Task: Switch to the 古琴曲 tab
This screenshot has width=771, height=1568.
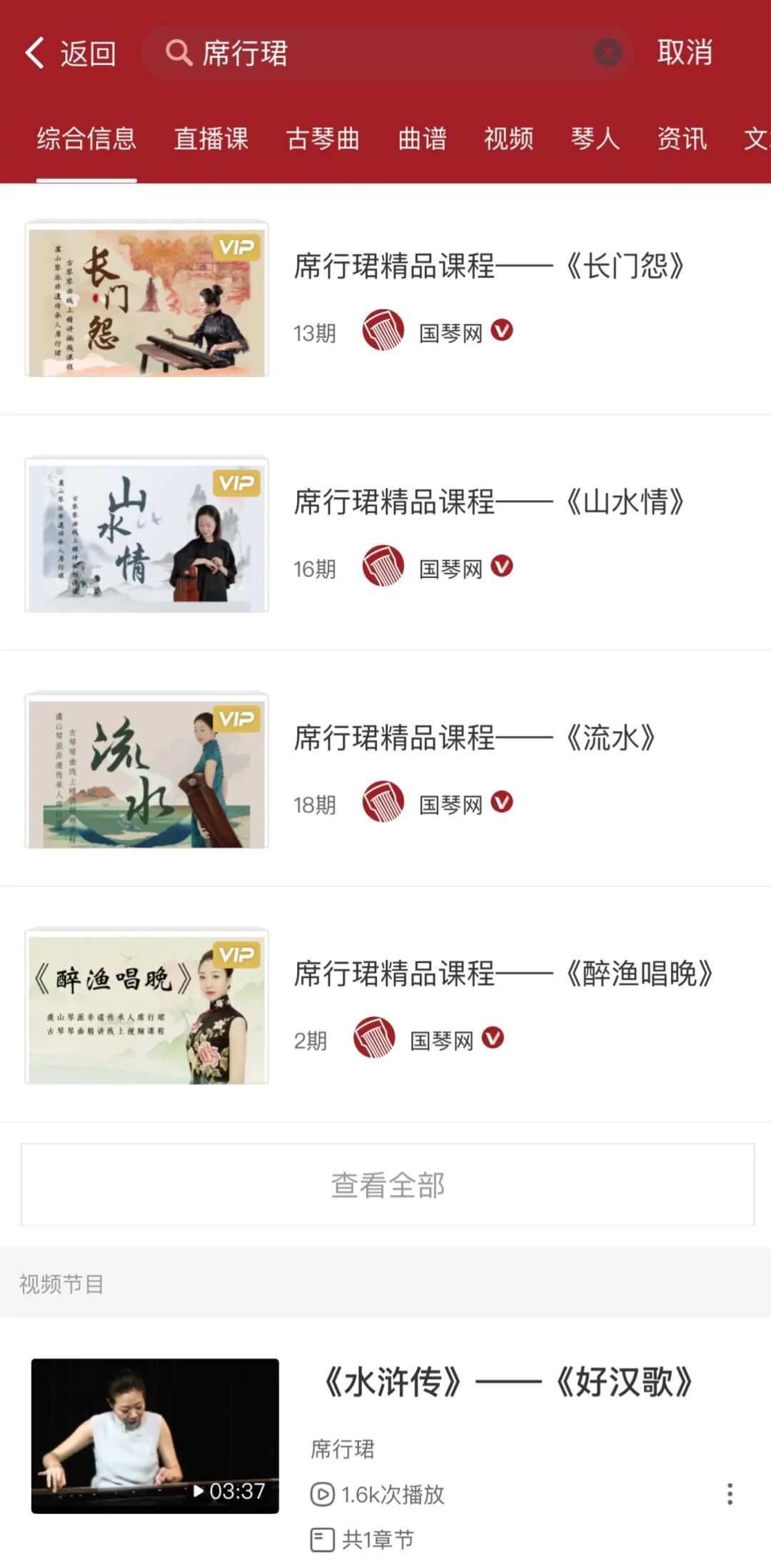Action: coord(323,139)
